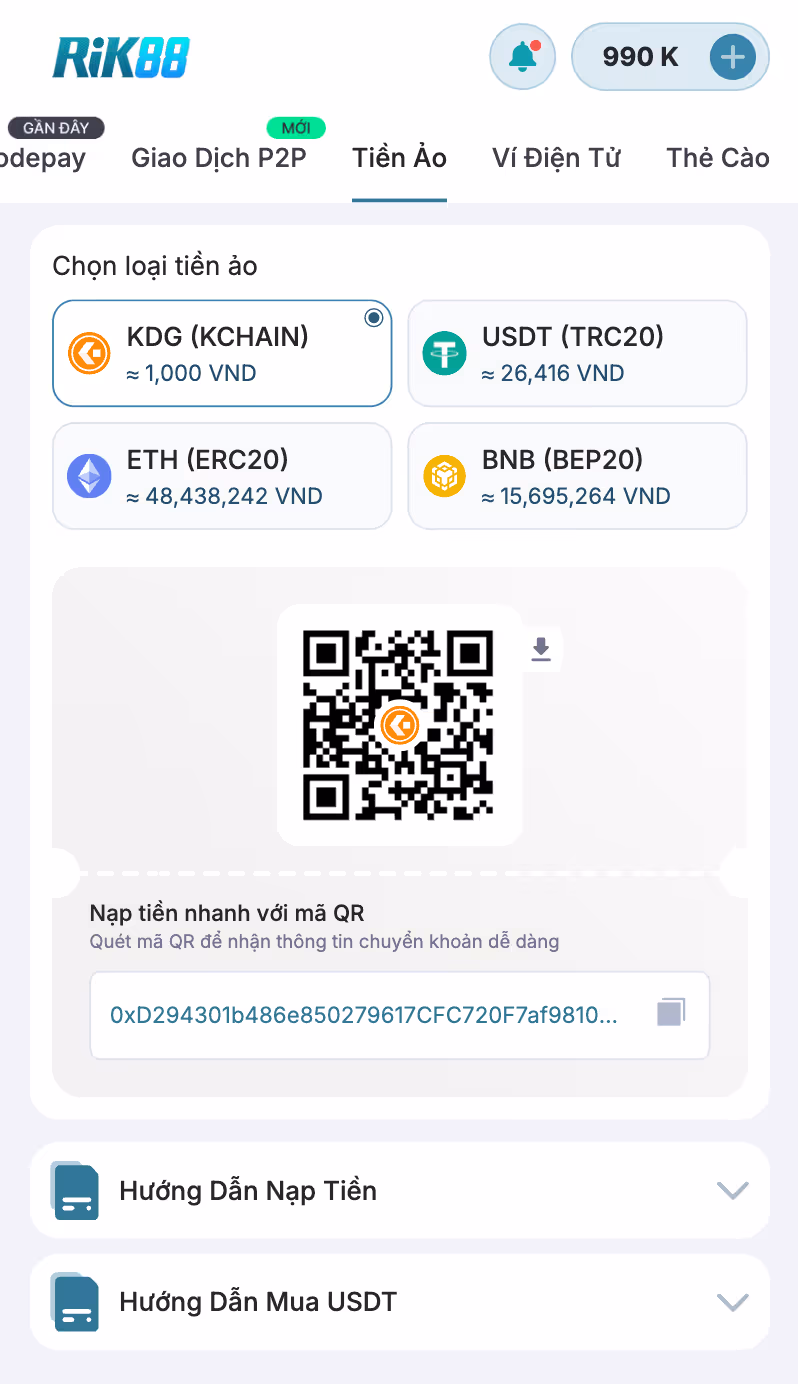Screen dimensions: 798x1384
Task: Choose ETH (ERC20) as crypto type
Action: pyautogui.click(x=222, y=476)
